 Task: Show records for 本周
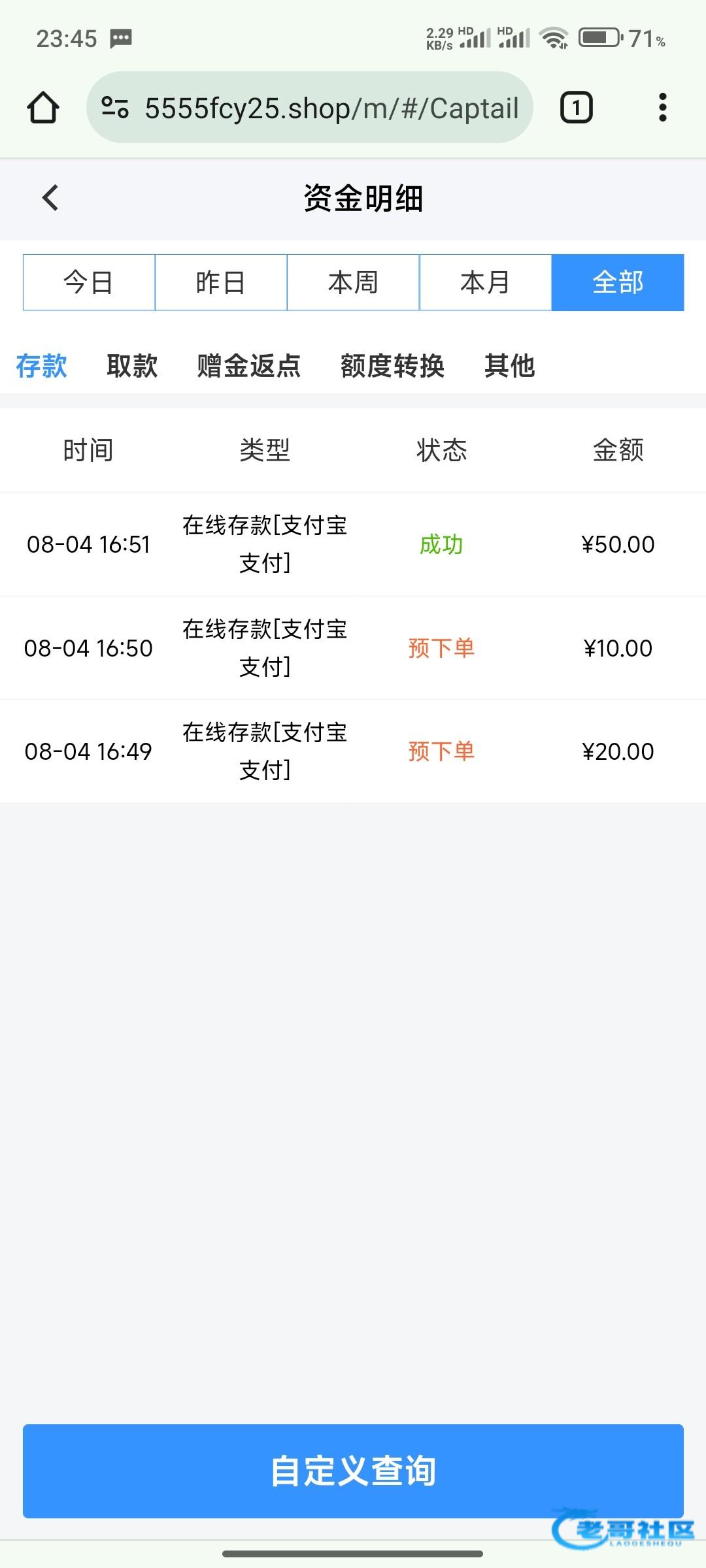point(353,282)
